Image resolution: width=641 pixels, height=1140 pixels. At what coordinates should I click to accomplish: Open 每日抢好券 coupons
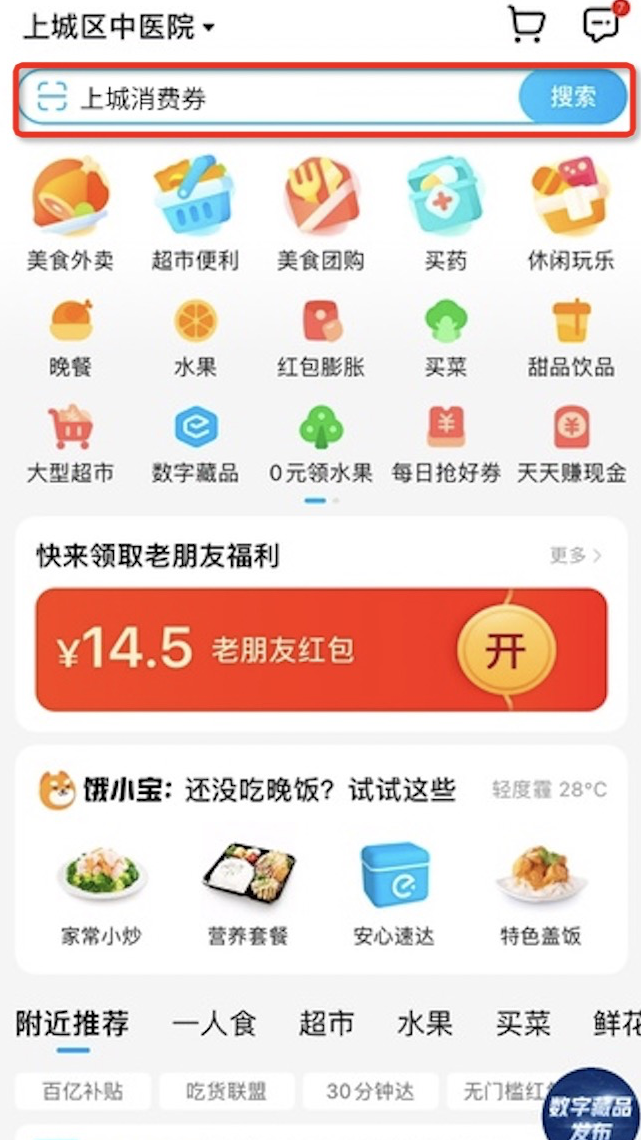pos(446,444)
